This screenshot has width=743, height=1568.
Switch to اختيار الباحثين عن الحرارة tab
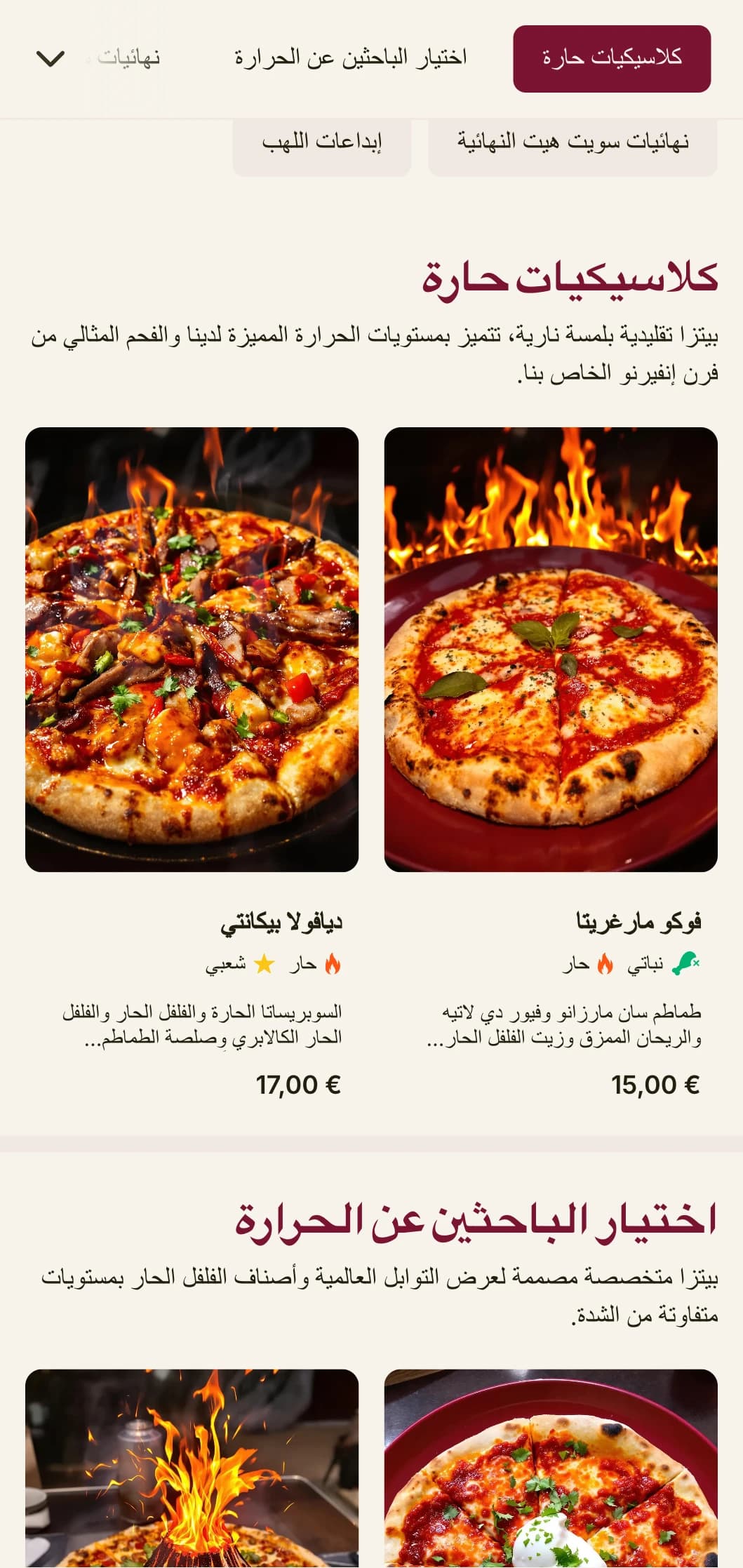[351, 58]
